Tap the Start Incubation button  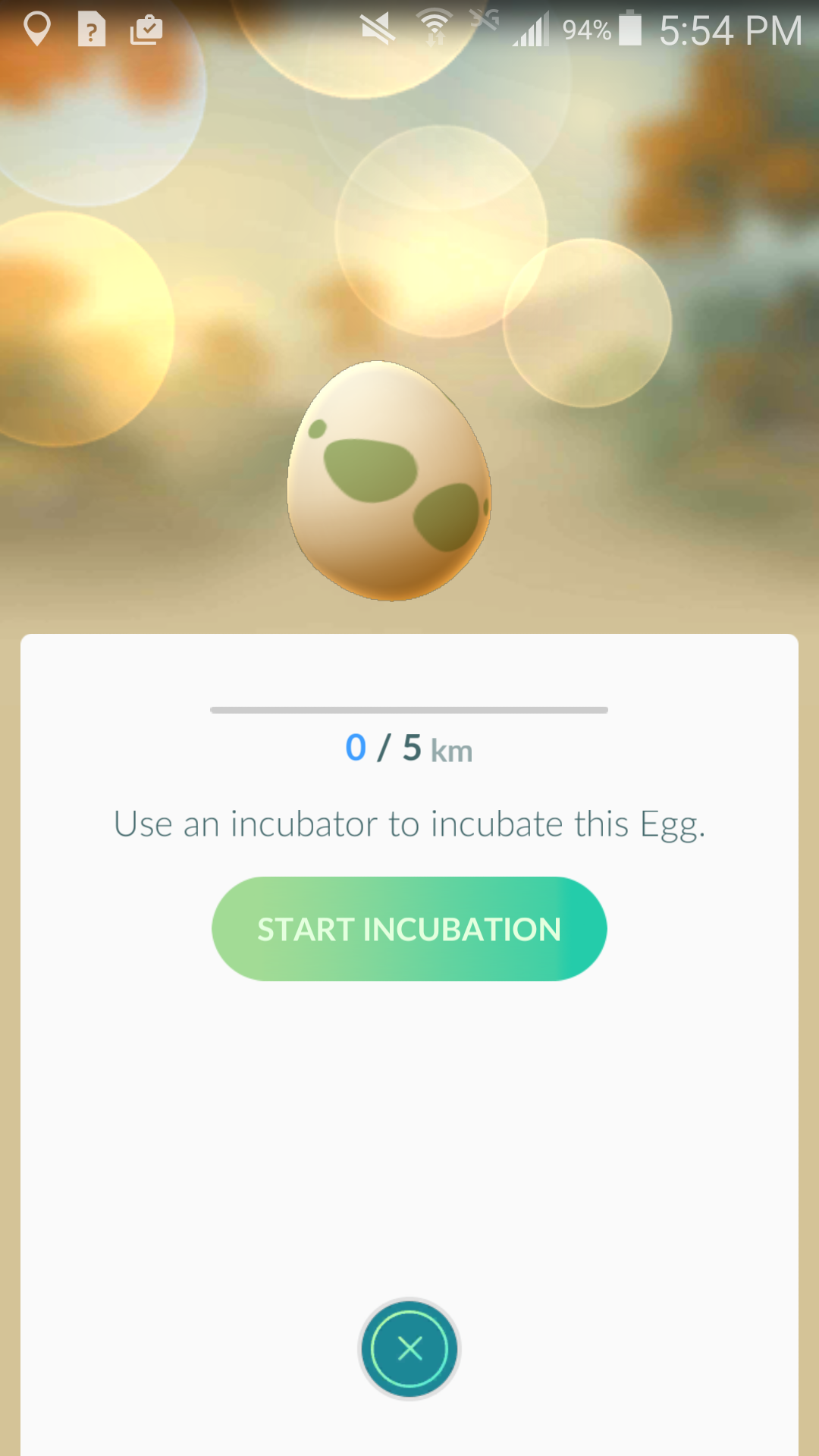[x=409, y=929]
